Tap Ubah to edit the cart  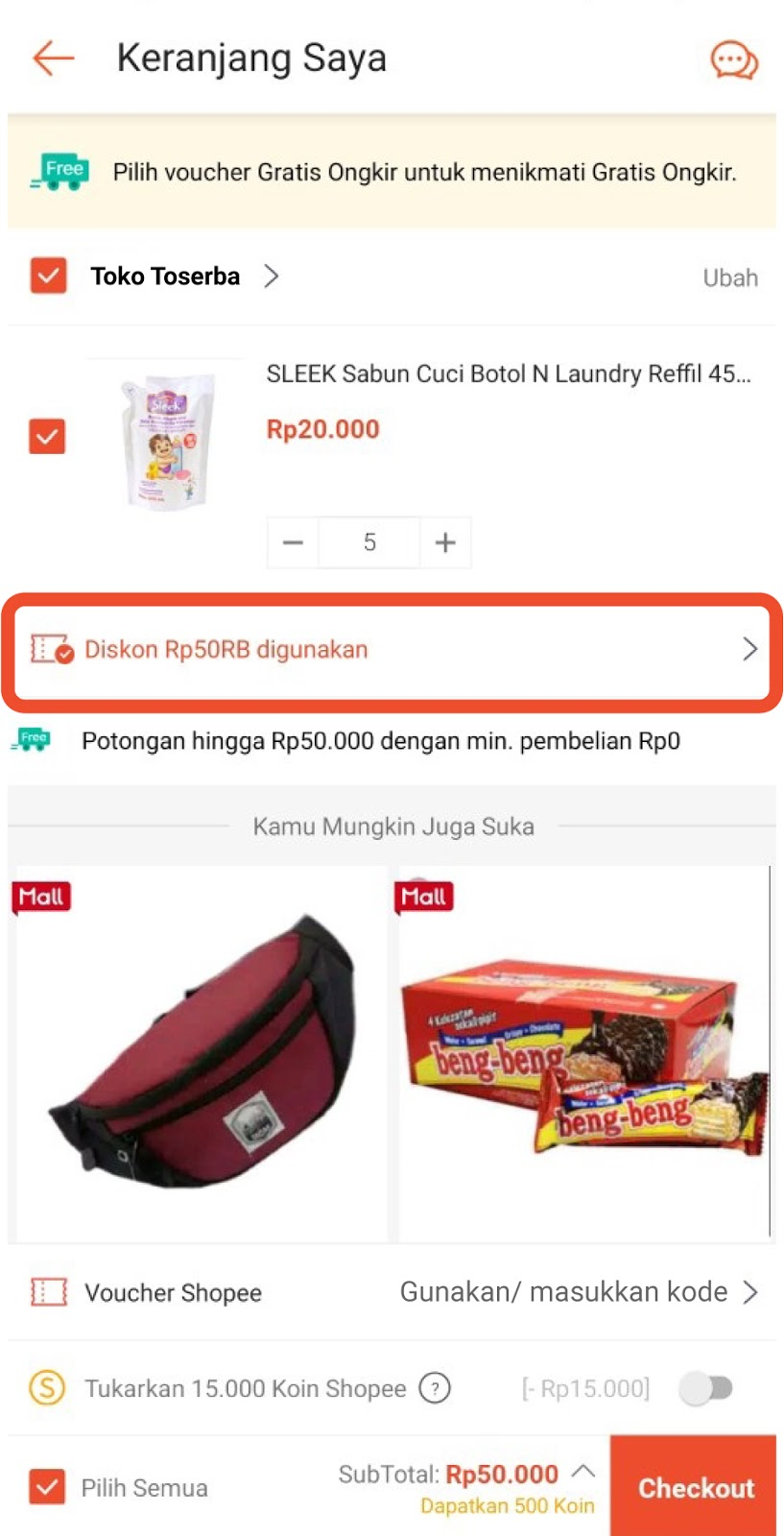tap(729, 278)
